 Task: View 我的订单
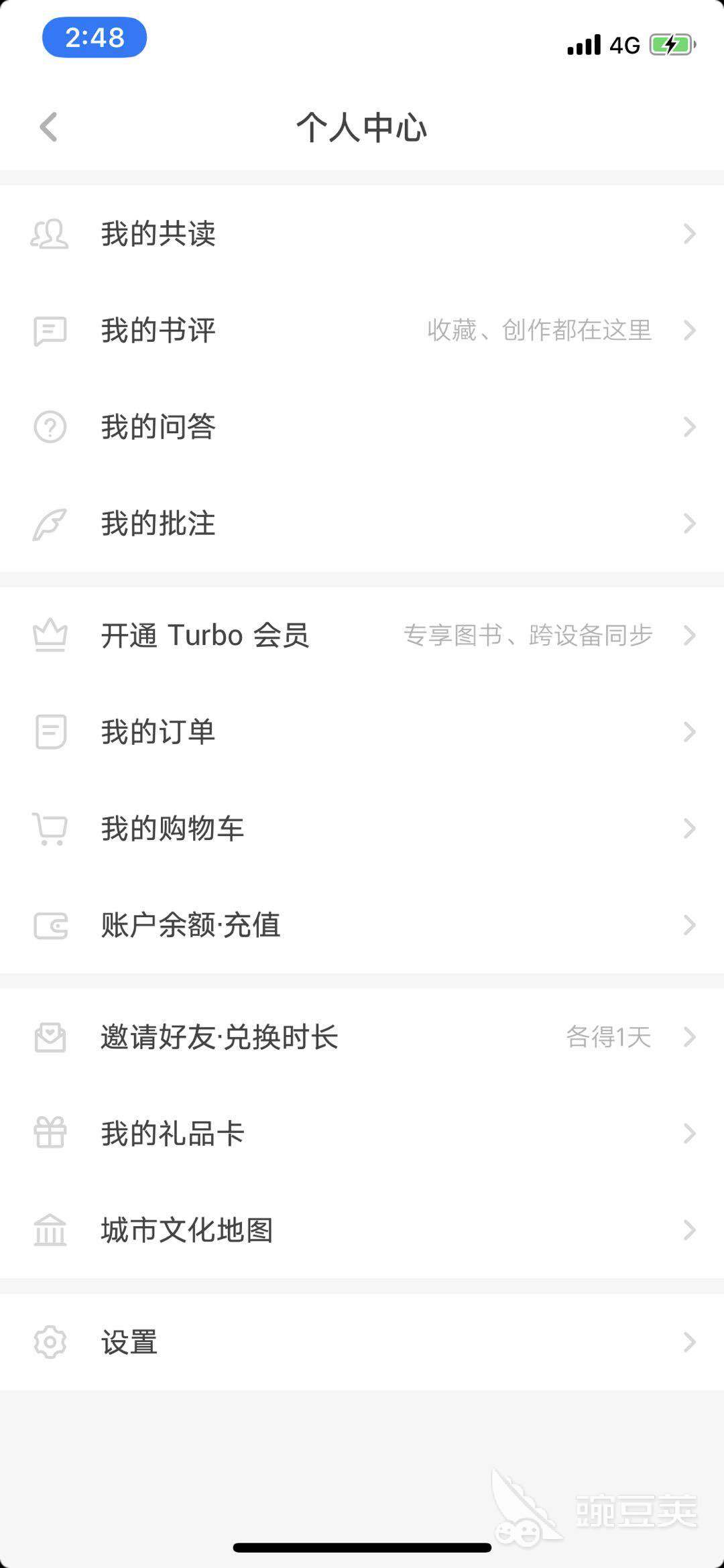click(362, 731)
